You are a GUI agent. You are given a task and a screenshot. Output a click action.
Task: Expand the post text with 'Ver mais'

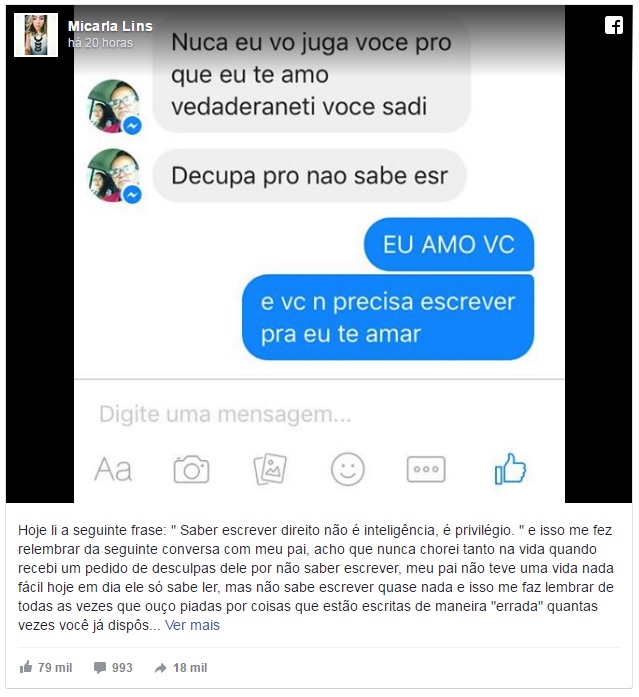click(x=192, y=625)
